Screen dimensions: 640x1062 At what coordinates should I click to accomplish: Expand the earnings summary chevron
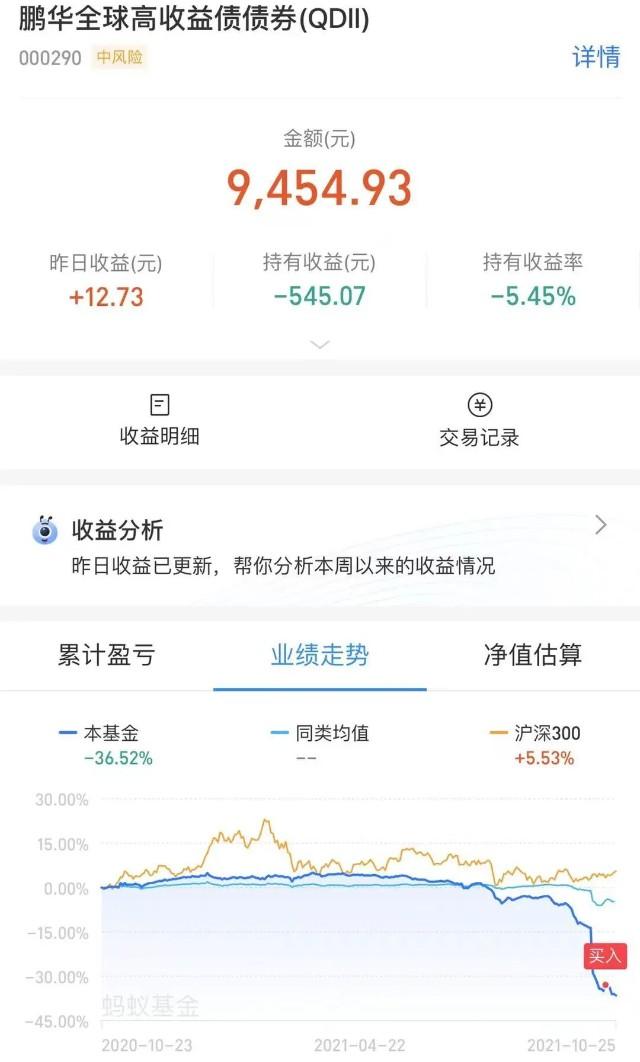[320, 345]
